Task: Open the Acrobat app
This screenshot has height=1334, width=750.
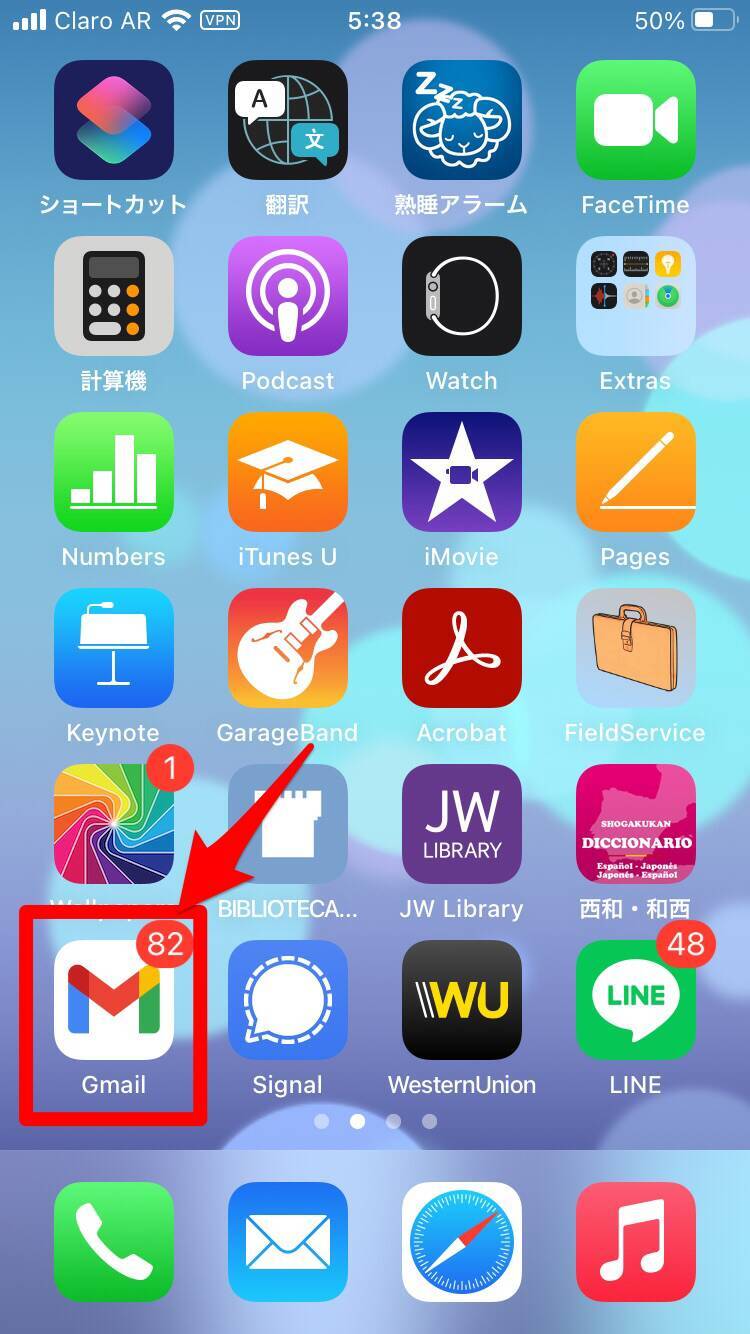Action: click(461, 648)
